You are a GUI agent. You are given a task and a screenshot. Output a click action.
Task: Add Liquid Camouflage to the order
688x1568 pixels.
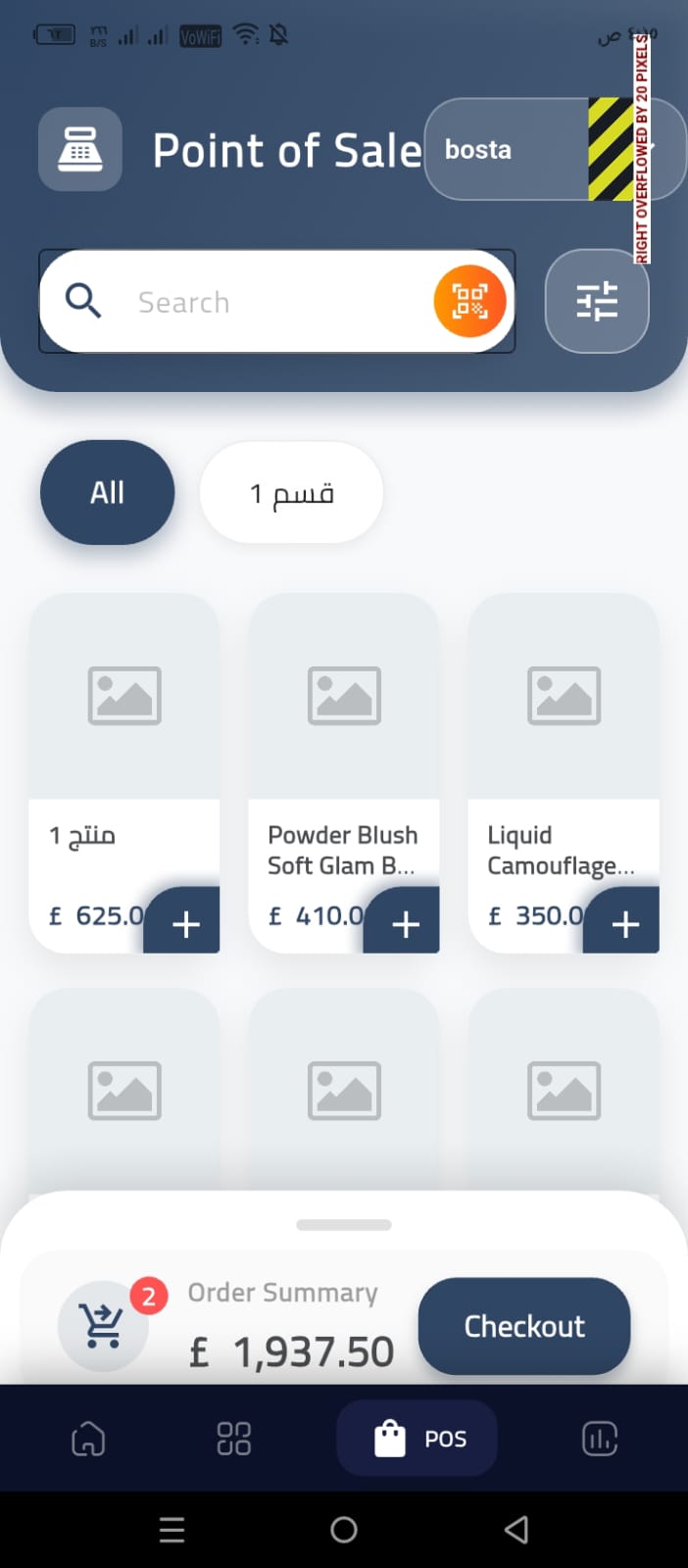(623, 923)
